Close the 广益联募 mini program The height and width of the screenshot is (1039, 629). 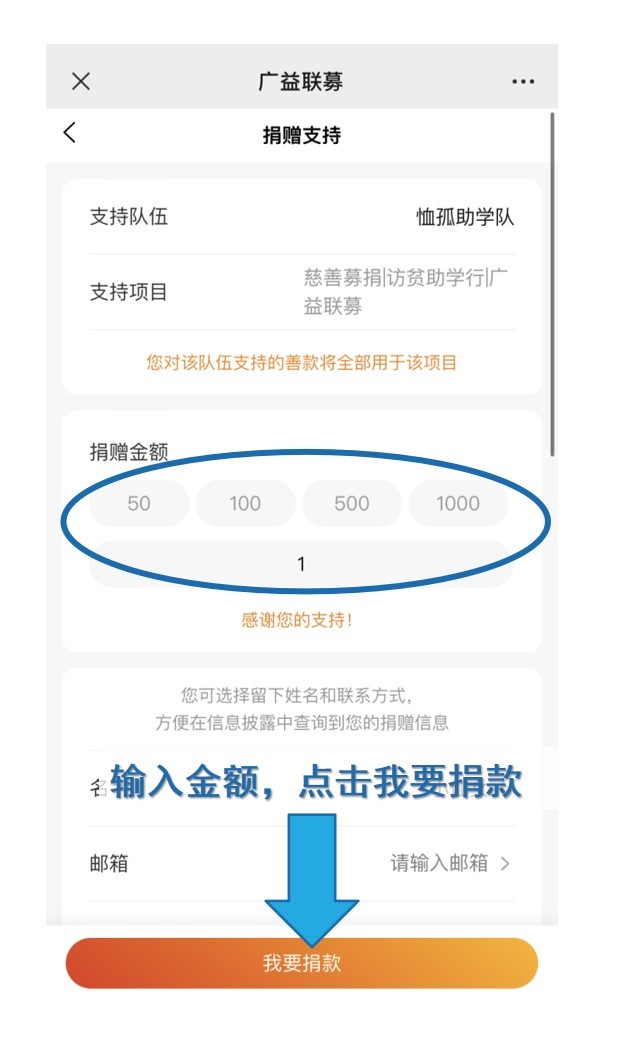tap(81, 82)
